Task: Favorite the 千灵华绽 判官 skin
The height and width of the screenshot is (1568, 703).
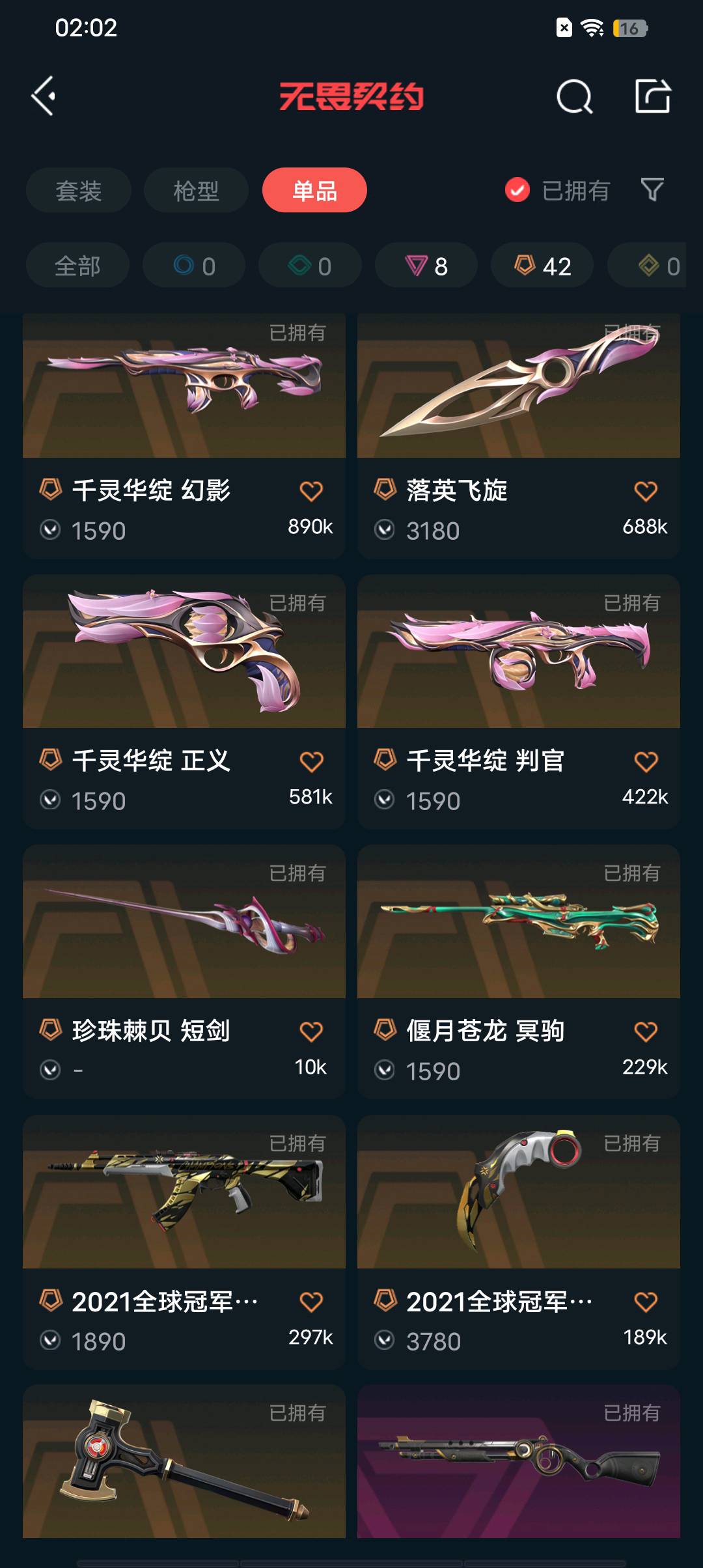Action: (x=646, y=761)
